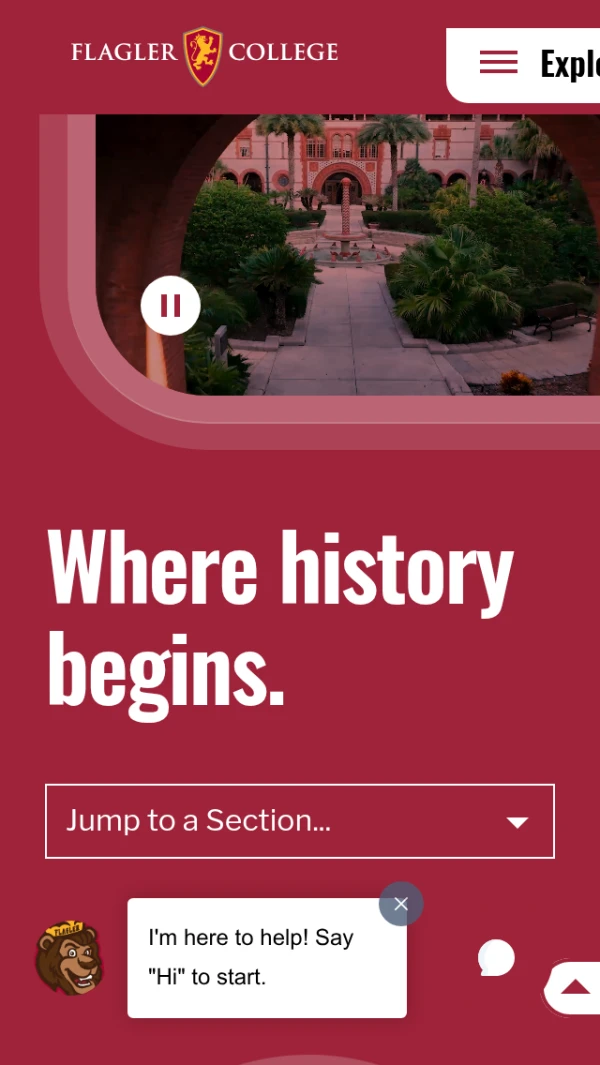Open the chat bubble icon

pyautogui.click(x=496, y=958)
